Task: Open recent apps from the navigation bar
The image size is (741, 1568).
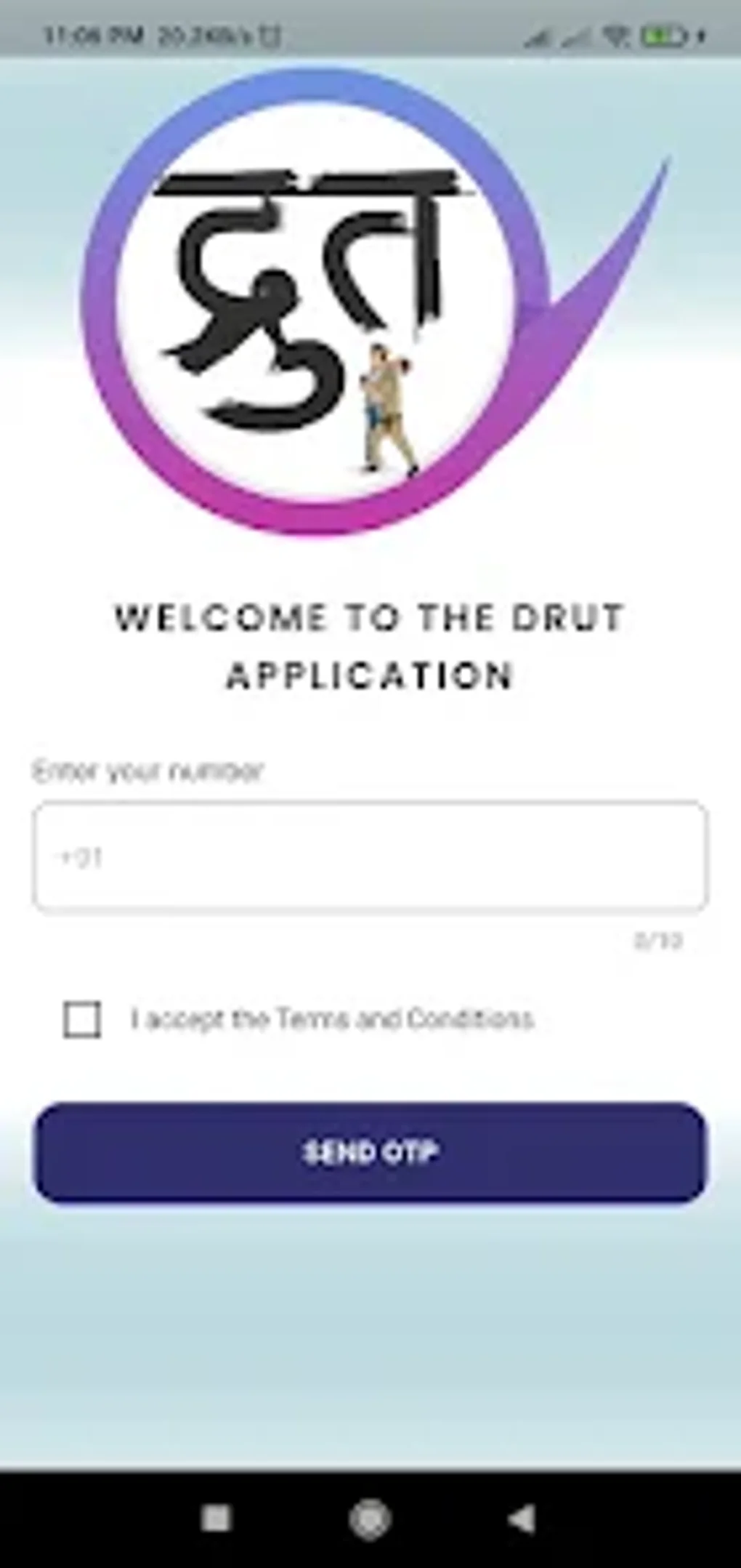Action: [x=216, y=1518]
